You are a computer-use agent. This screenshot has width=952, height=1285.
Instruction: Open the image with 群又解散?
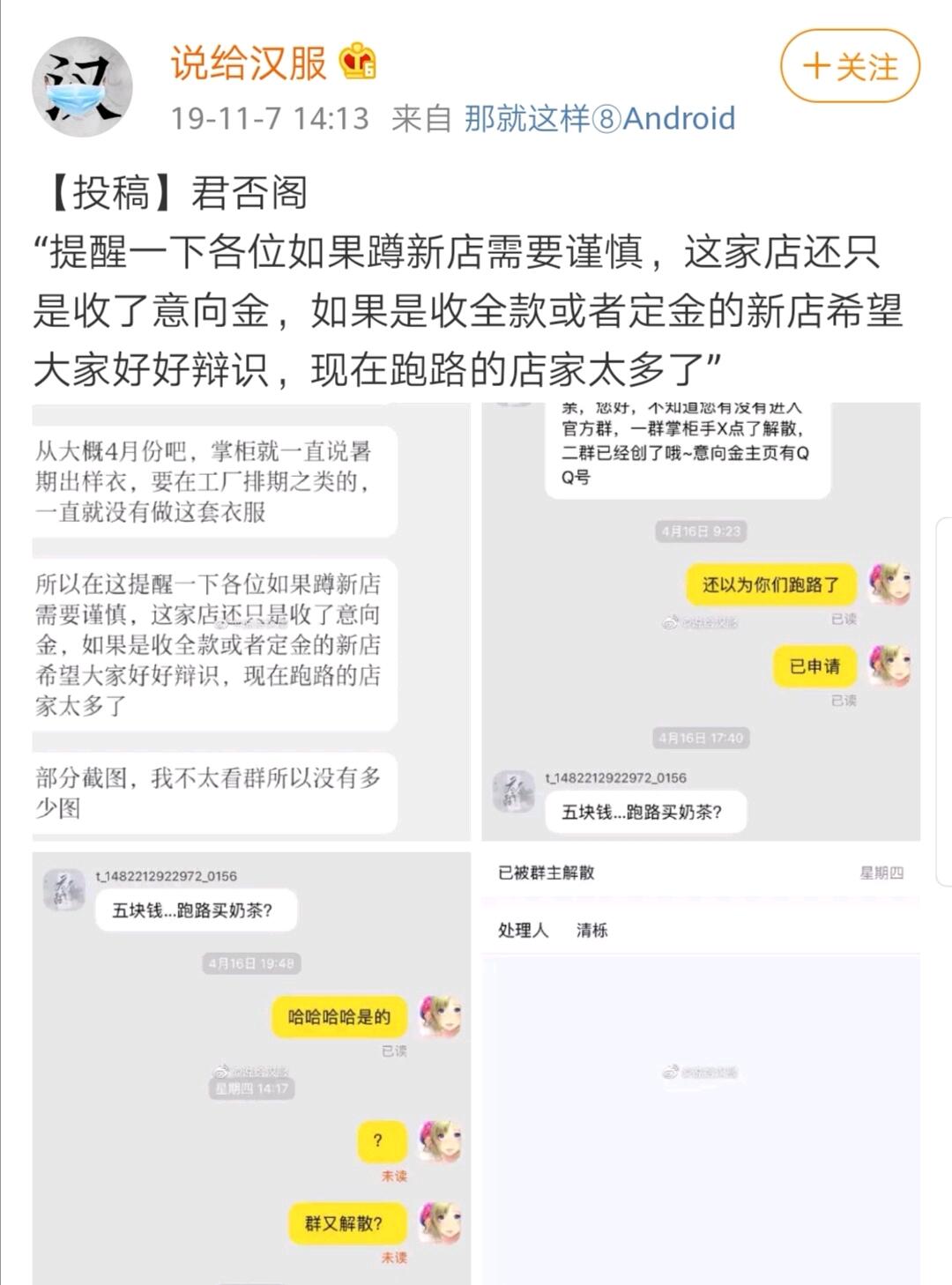point(251,1068)
